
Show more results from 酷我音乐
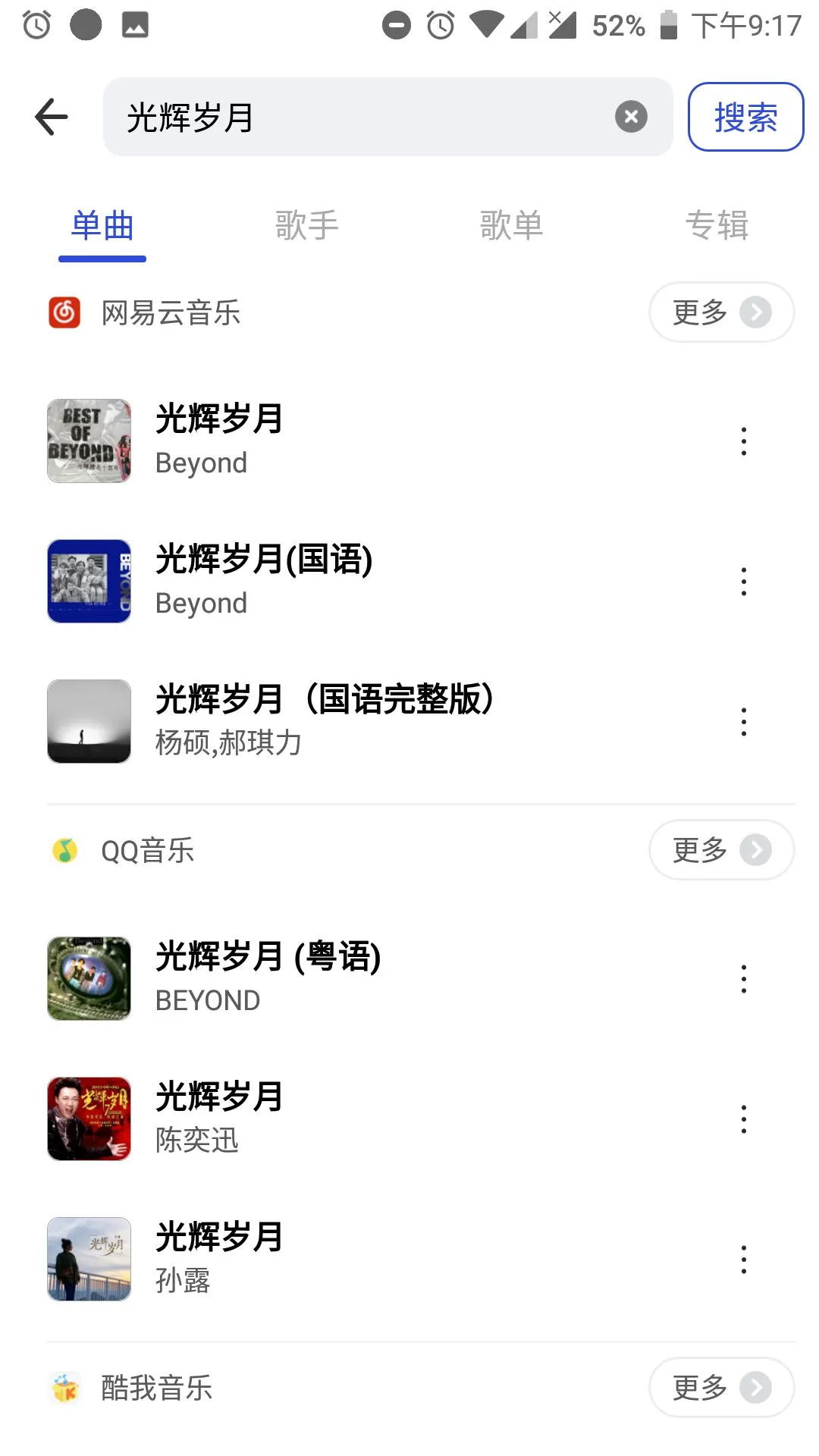tap(721, 1388)
